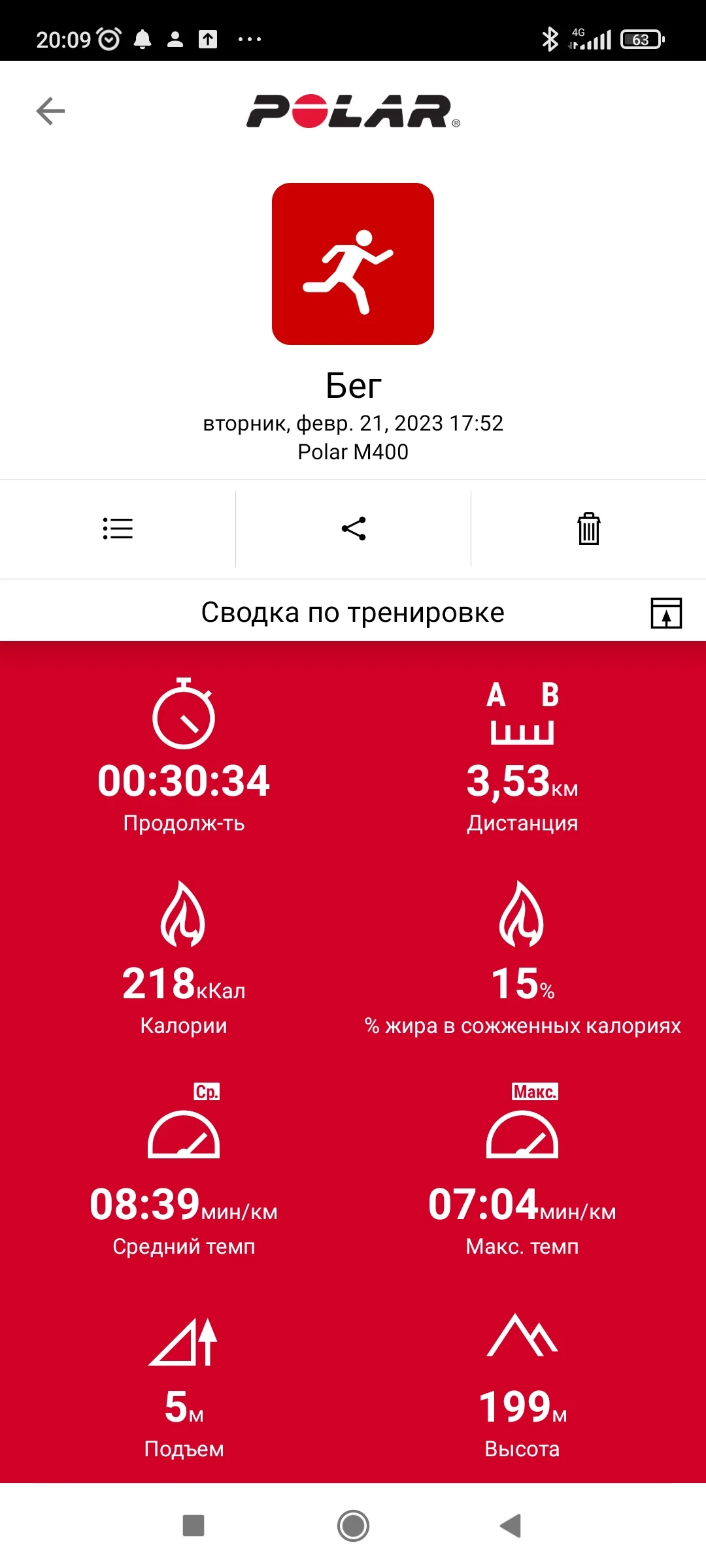Share this running workout

[x=354, y=529]
